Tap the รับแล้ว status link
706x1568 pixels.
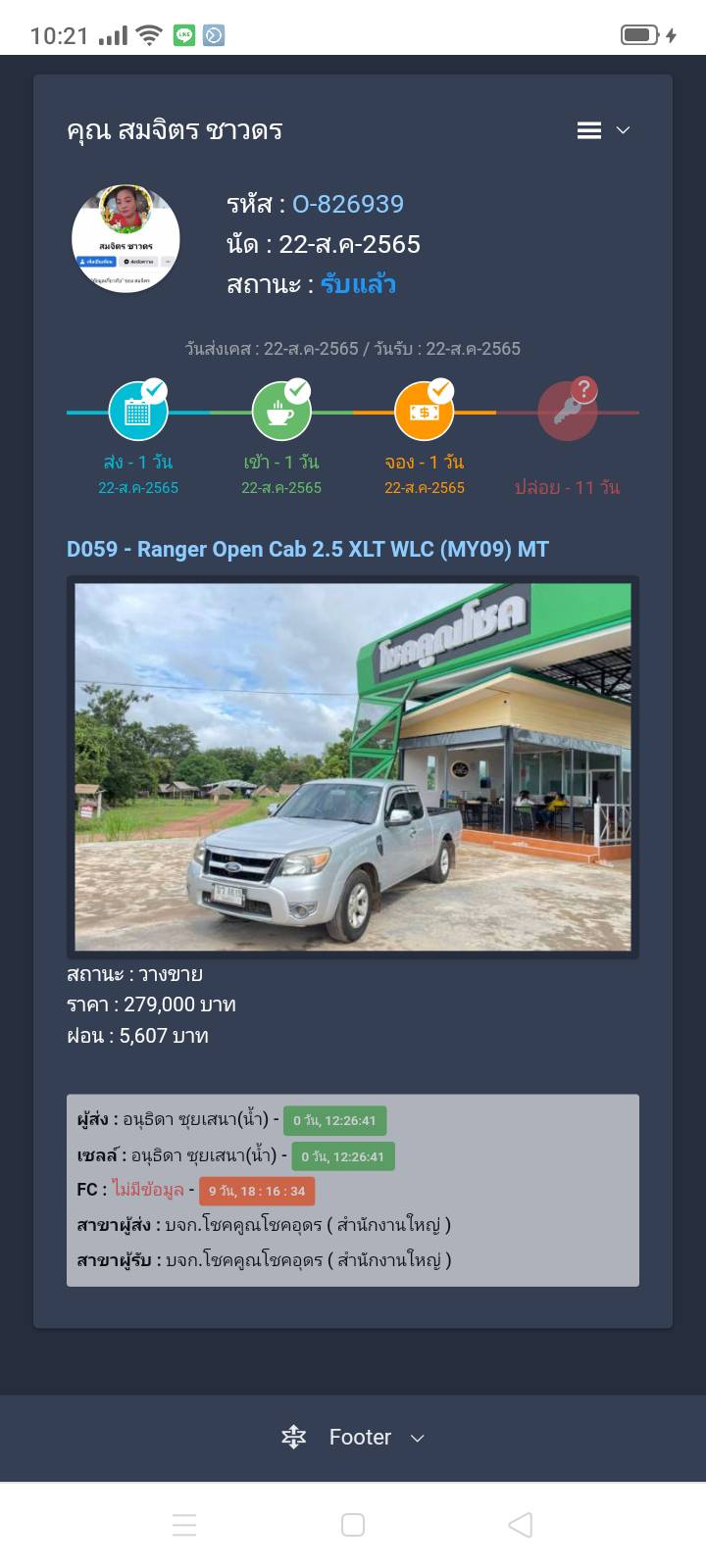[x=358, y=284]
